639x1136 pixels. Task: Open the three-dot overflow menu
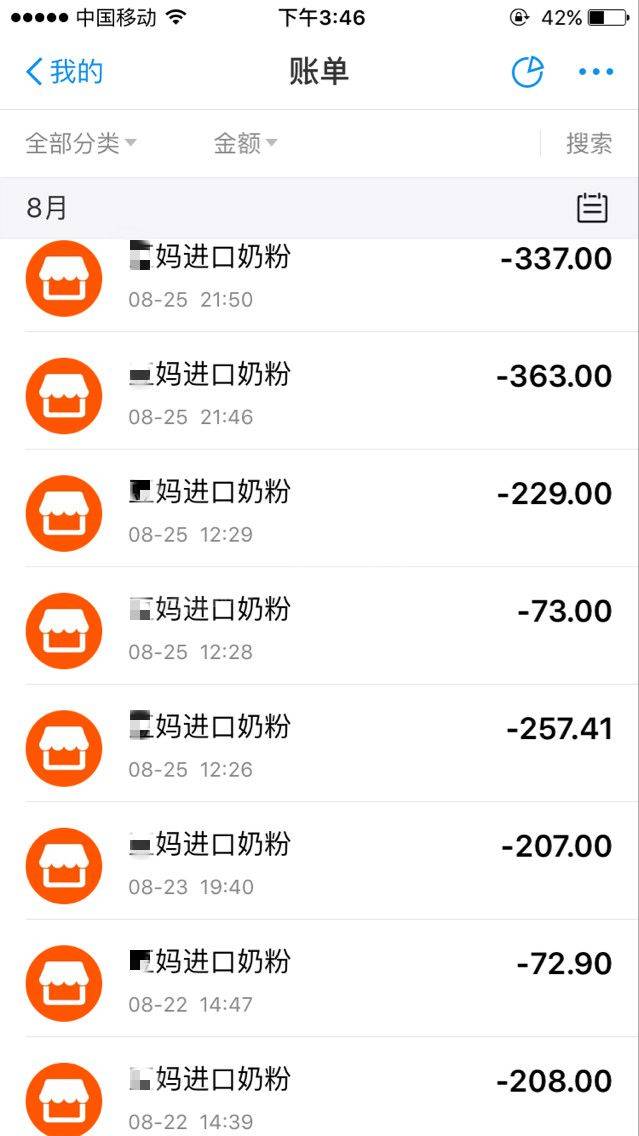595,72
